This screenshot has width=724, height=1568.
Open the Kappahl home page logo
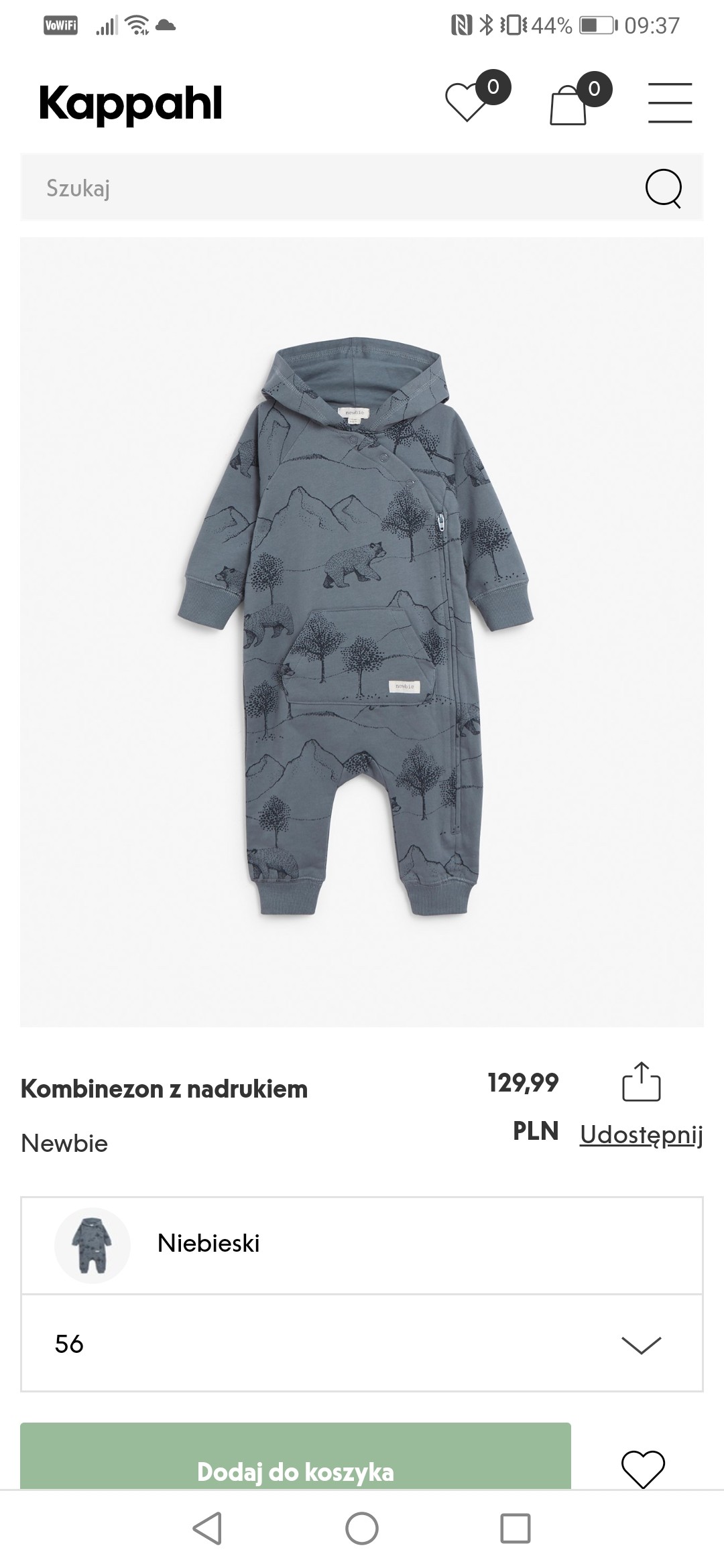click(x=131, y=104)
